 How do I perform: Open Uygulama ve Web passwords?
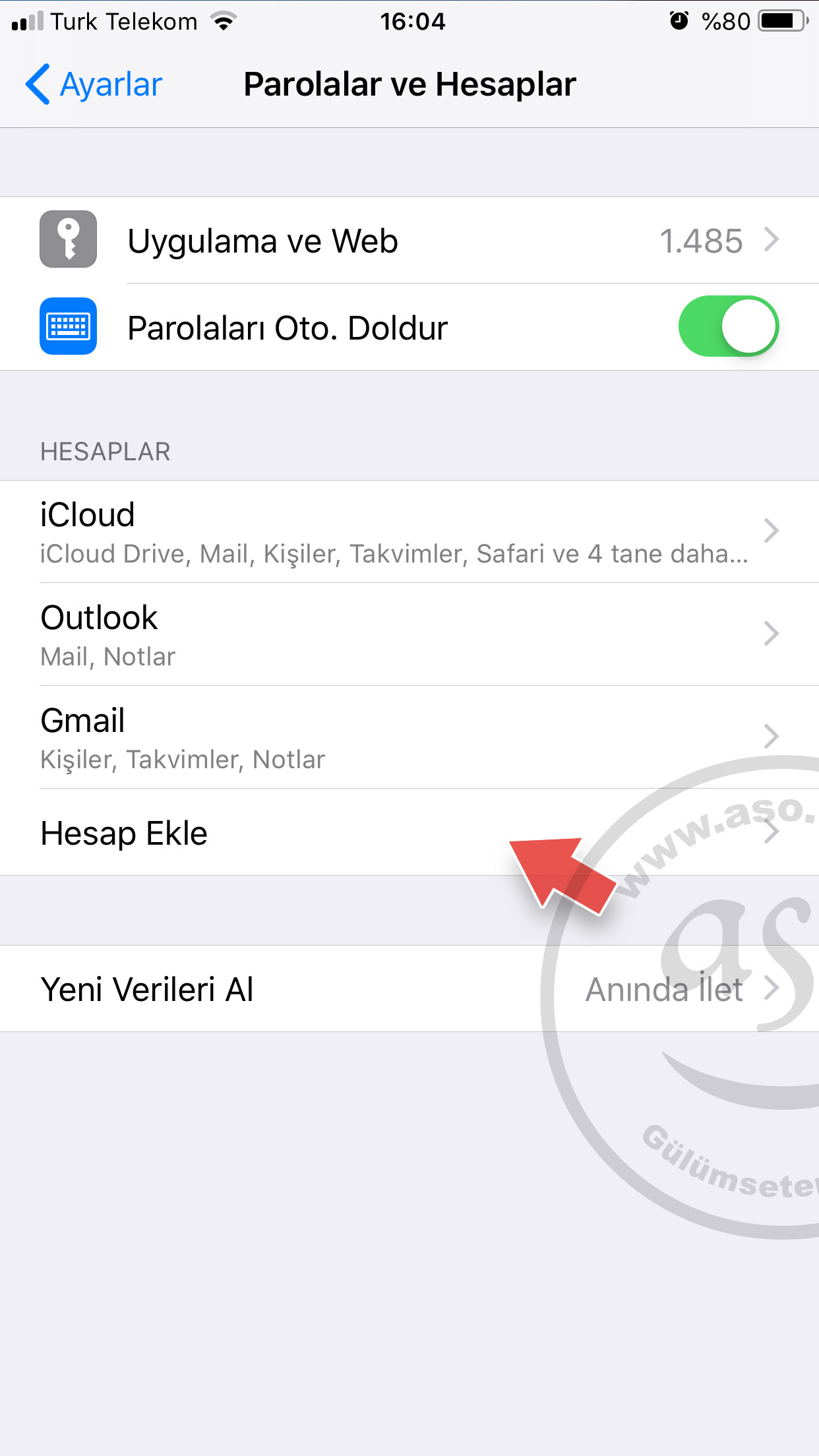409,240
